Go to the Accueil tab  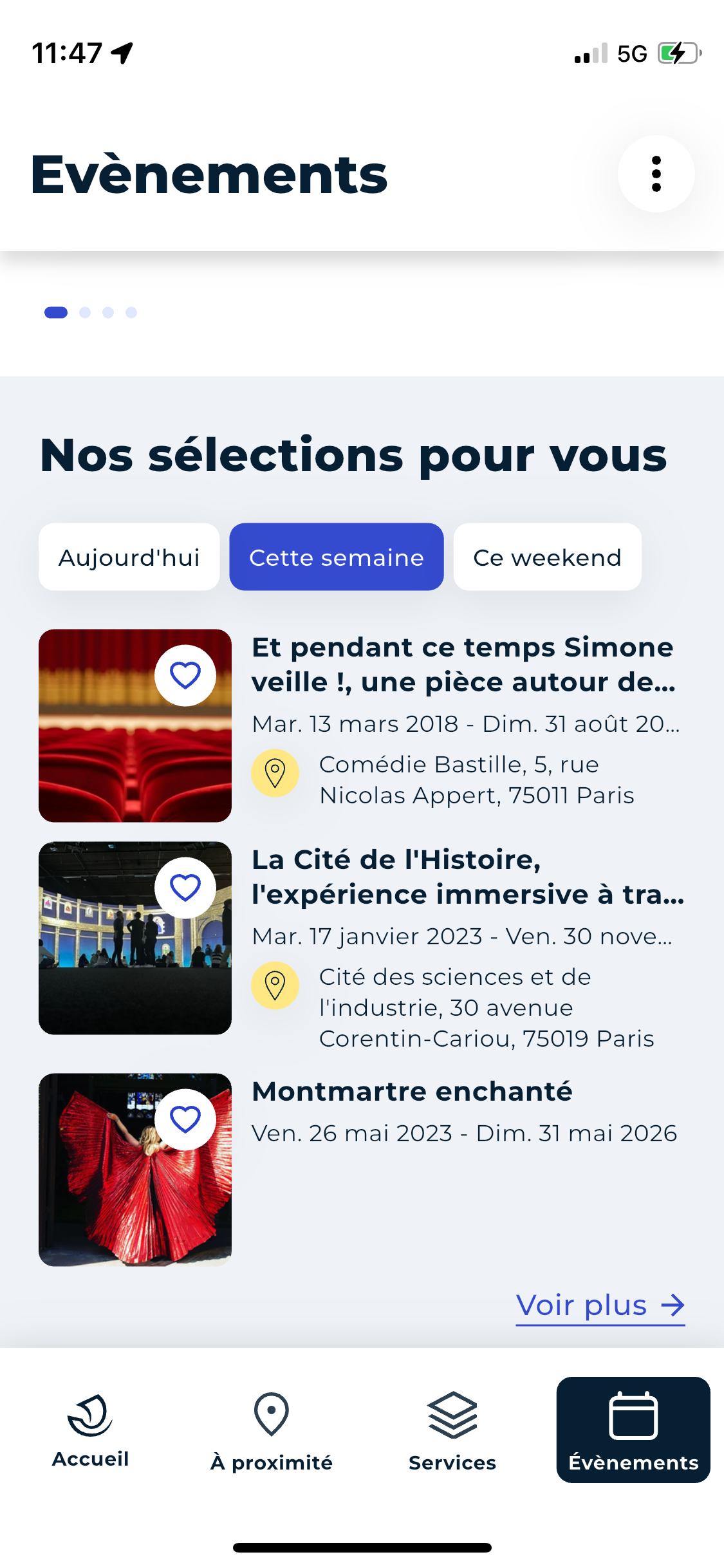[x=91, y=1430]
